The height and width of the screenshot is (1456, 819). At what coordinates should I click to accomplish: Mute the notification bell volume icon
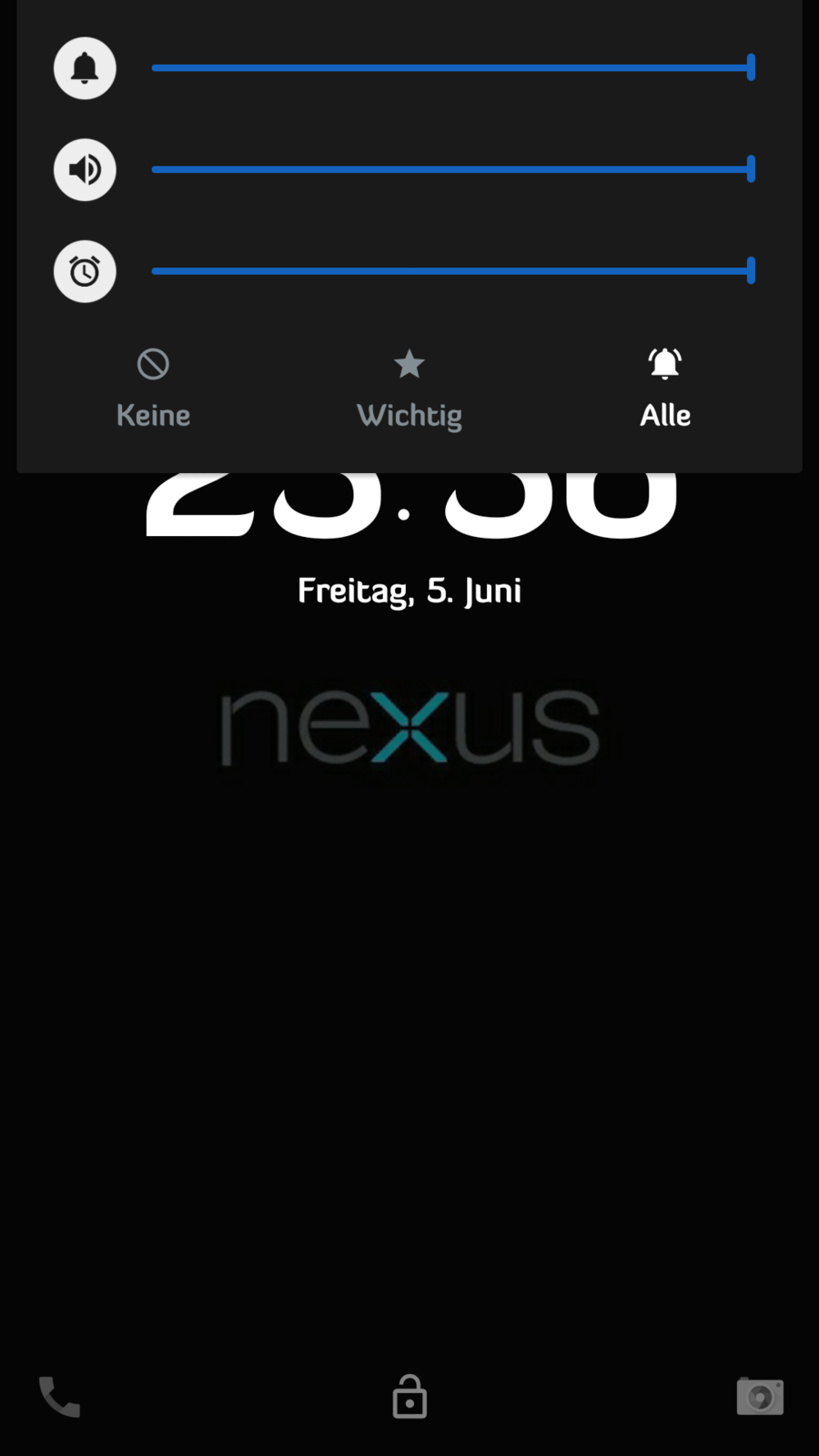[x=85, y=68]
